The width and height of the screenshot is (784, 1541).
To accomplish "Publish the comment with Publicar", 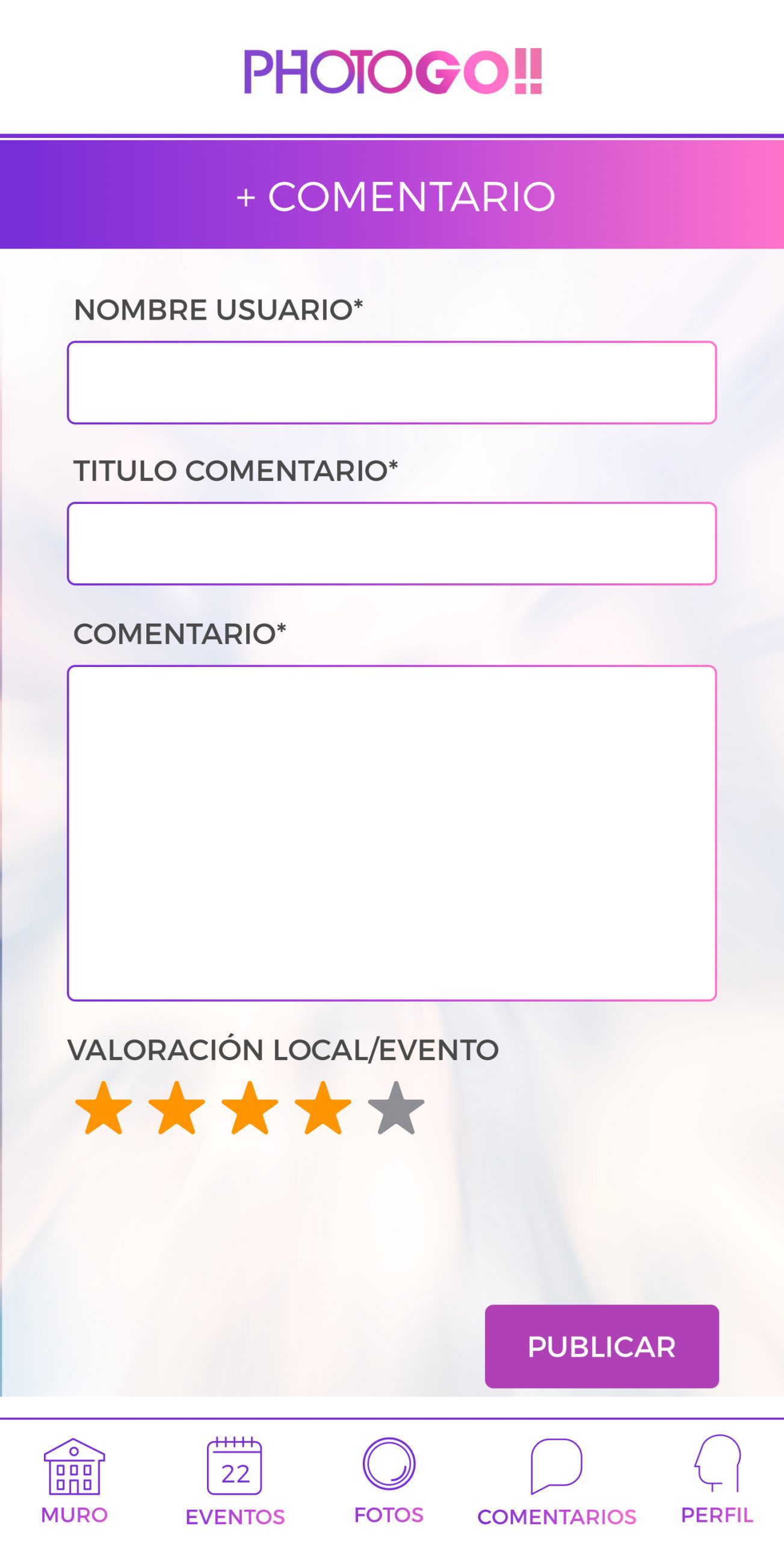I will (602, 1347).
